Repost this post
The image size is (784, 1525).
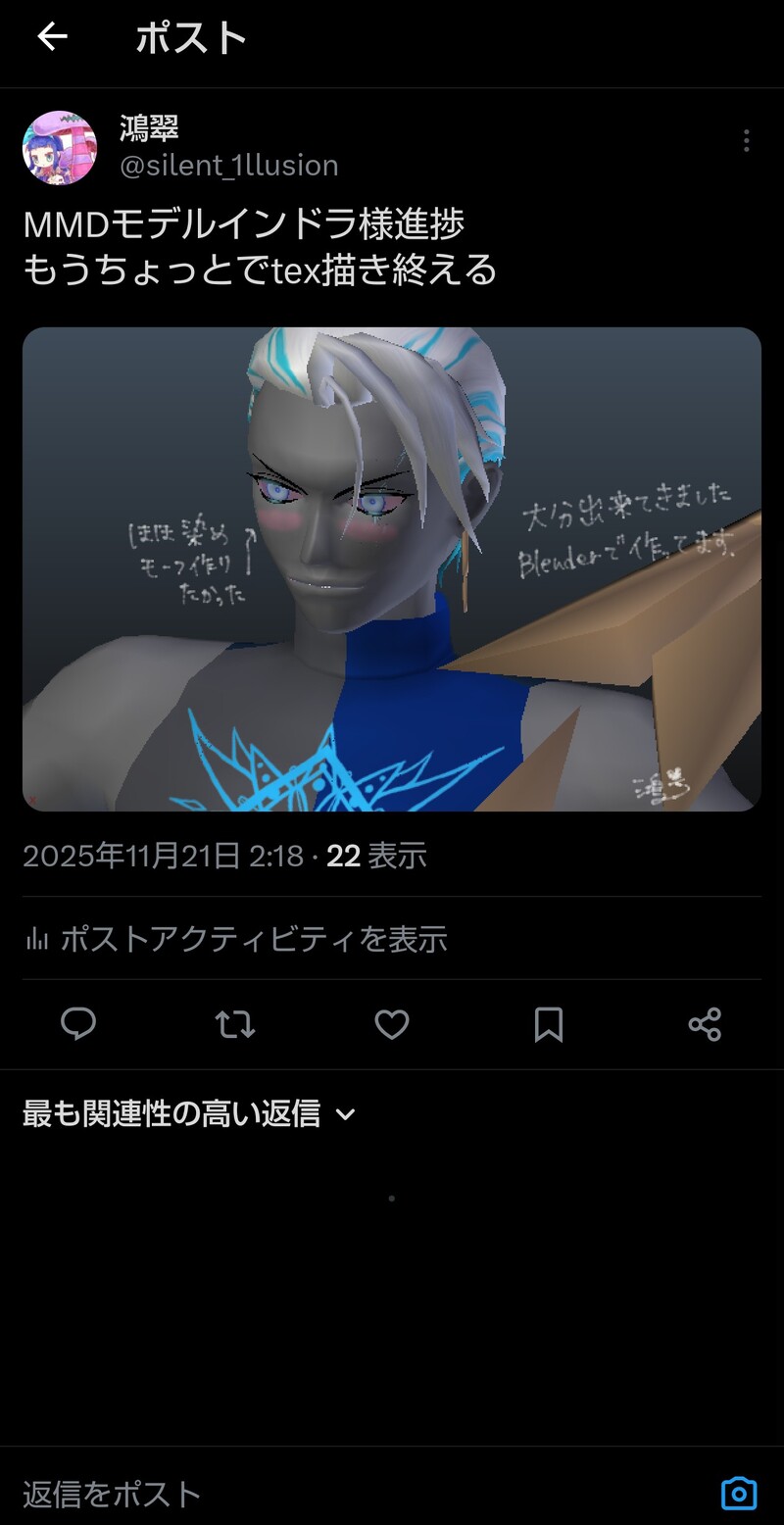[x=235, y=1025]
